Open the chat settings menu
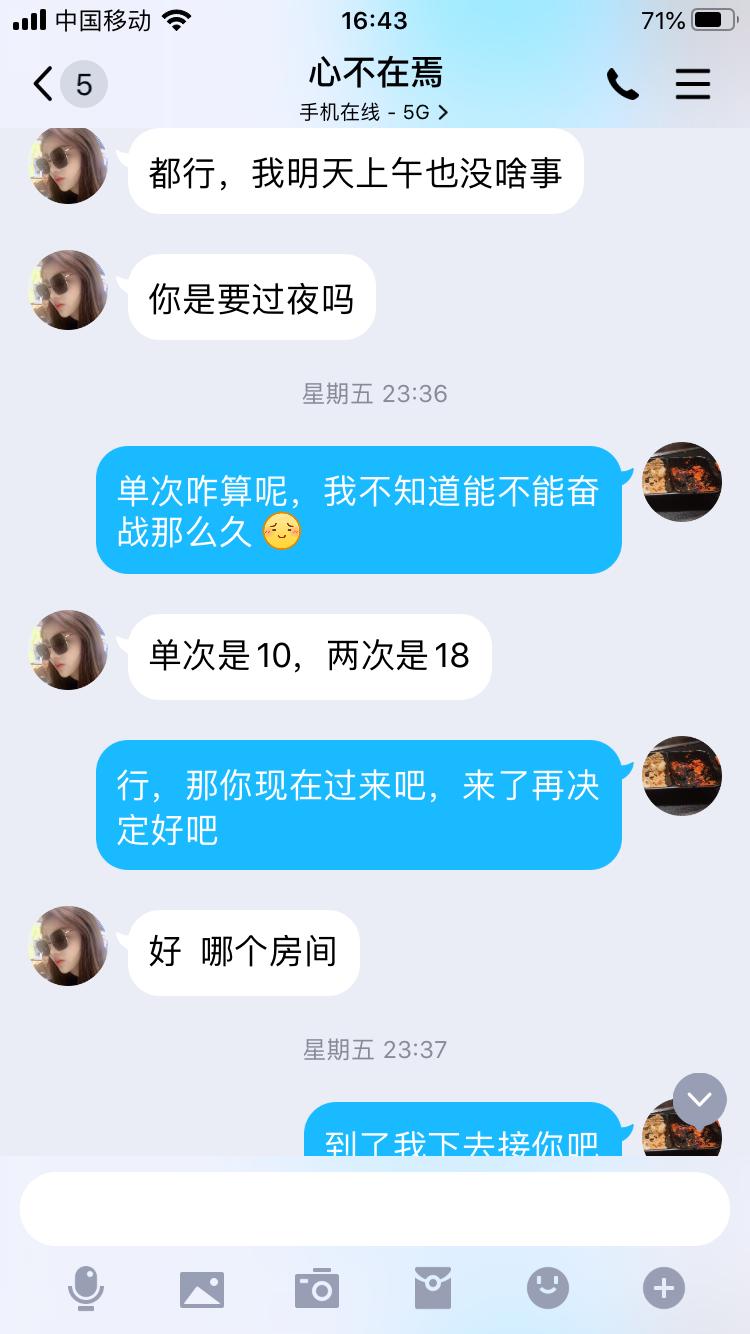The height and width of the screenshot is (1334, 750). point(692,84)
